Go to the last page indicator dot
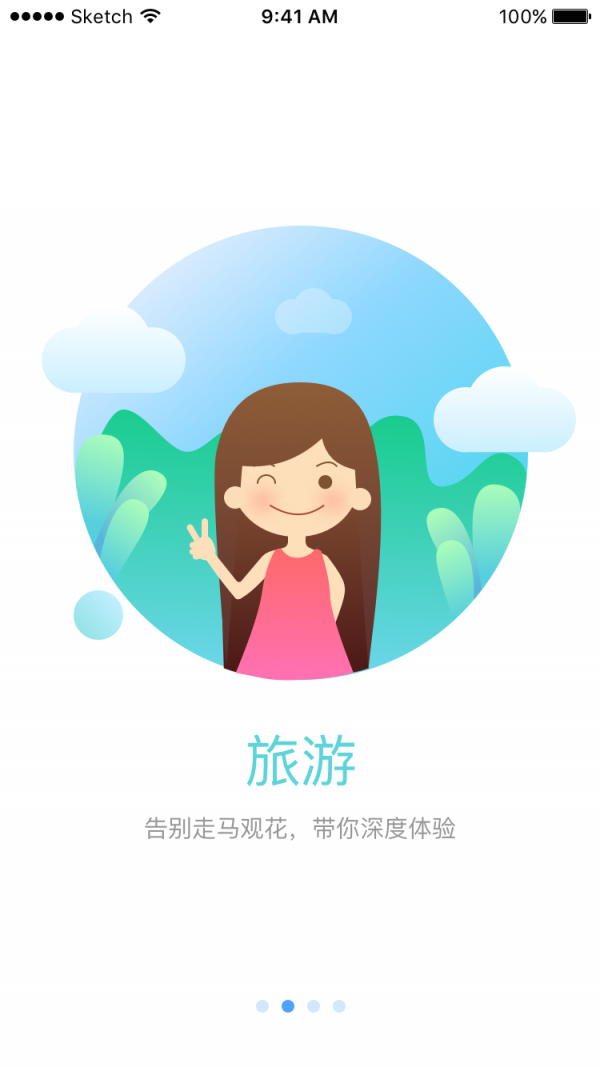This screenshot has height=1067, width=600. [339, 1006]
